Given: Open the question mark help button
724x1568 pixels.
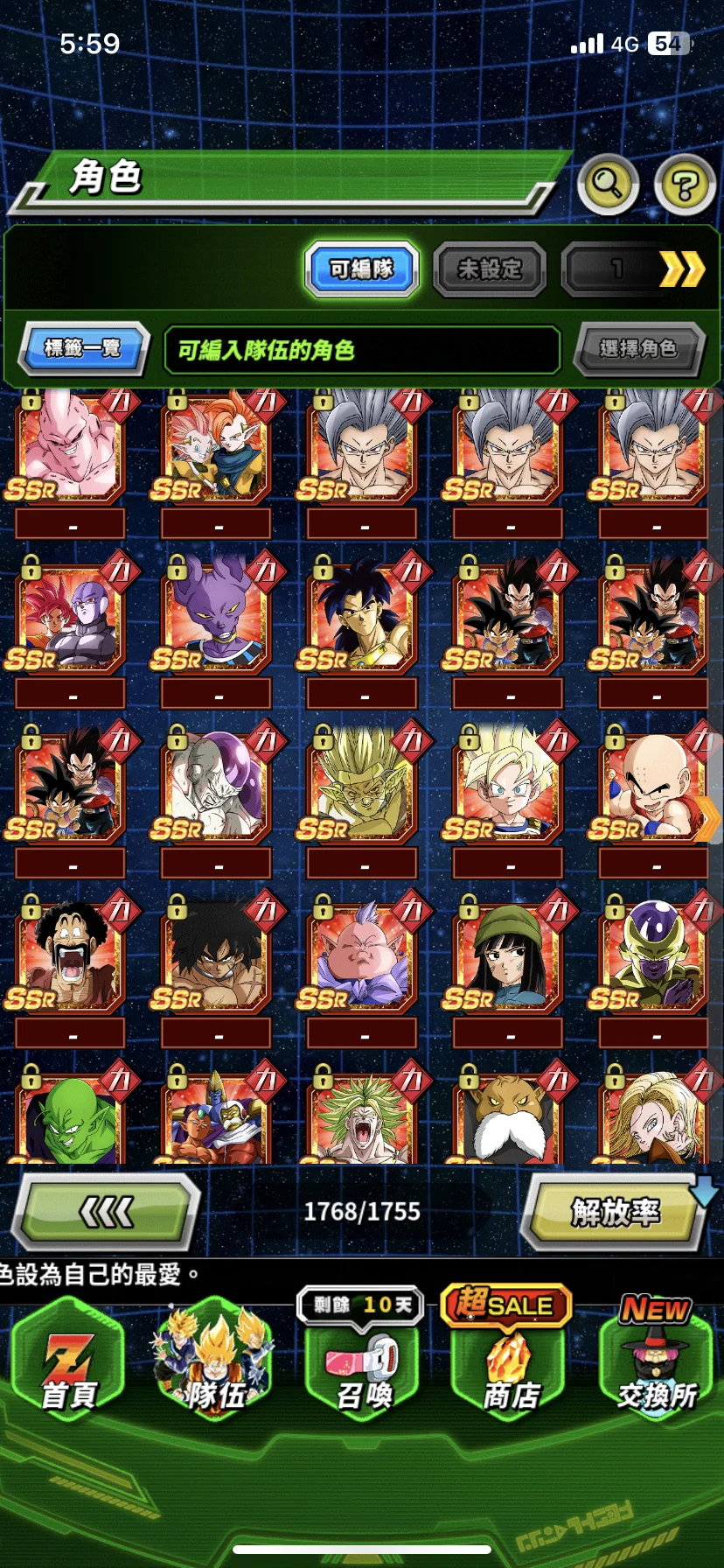Looking at the screenshot, I should point(685,184).
